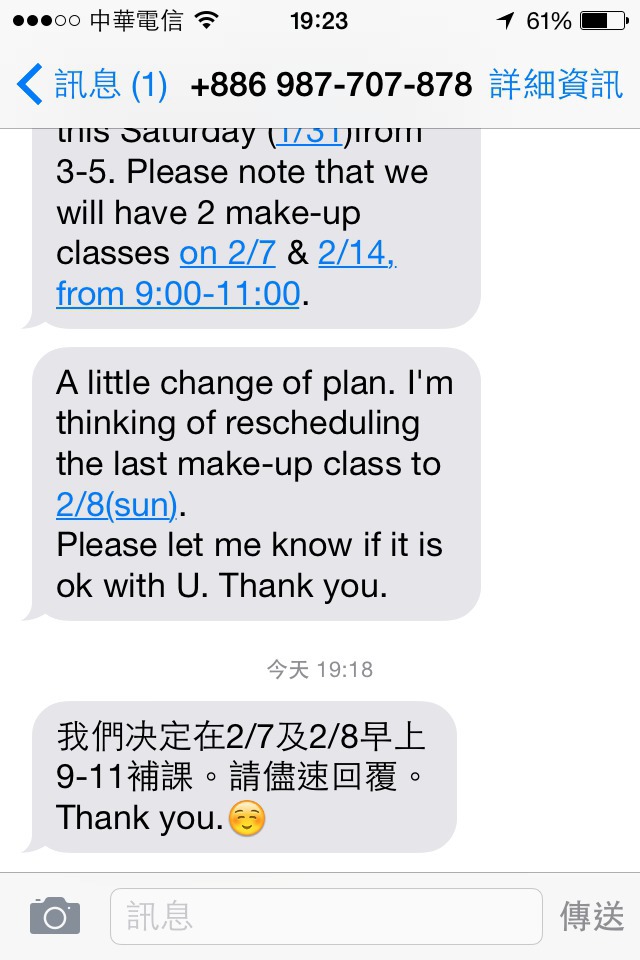This screenshot has height=960, width=640.
Task: Tap the camera icon to attach photo
Action: point(54,915)
